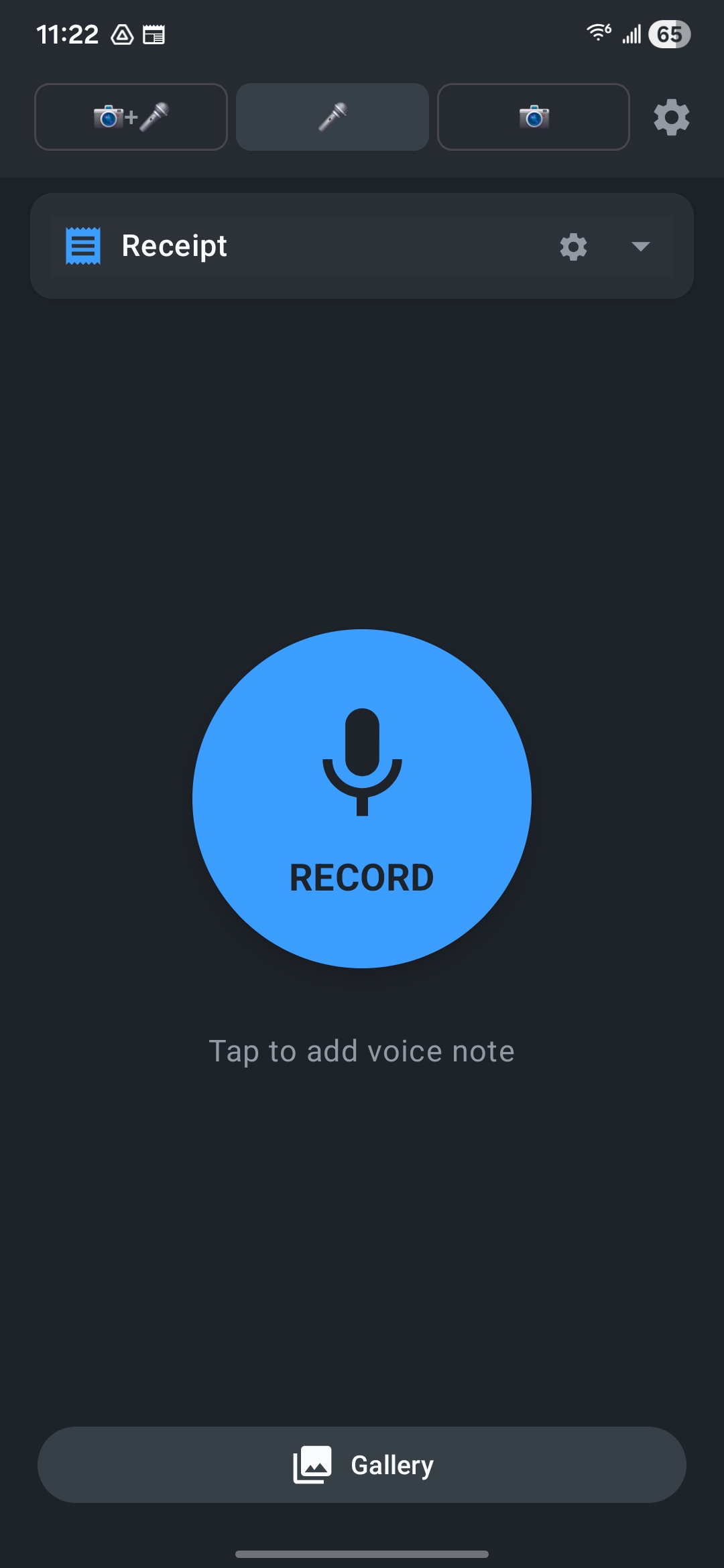
Task: Tap the blue RECORD button
Action: tap(362, 799)
